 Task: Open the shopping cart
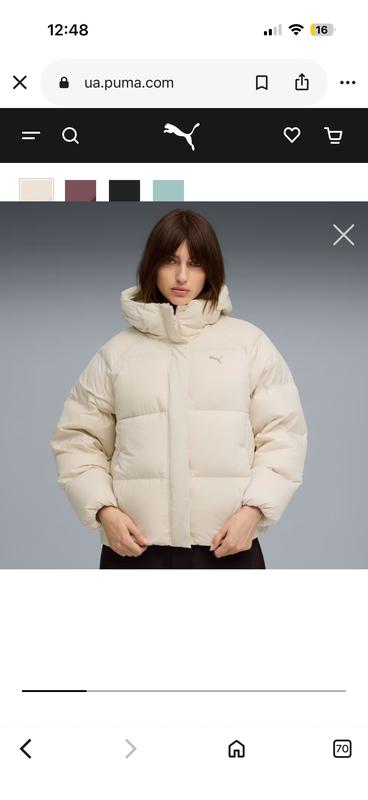[x=333, y=136]
